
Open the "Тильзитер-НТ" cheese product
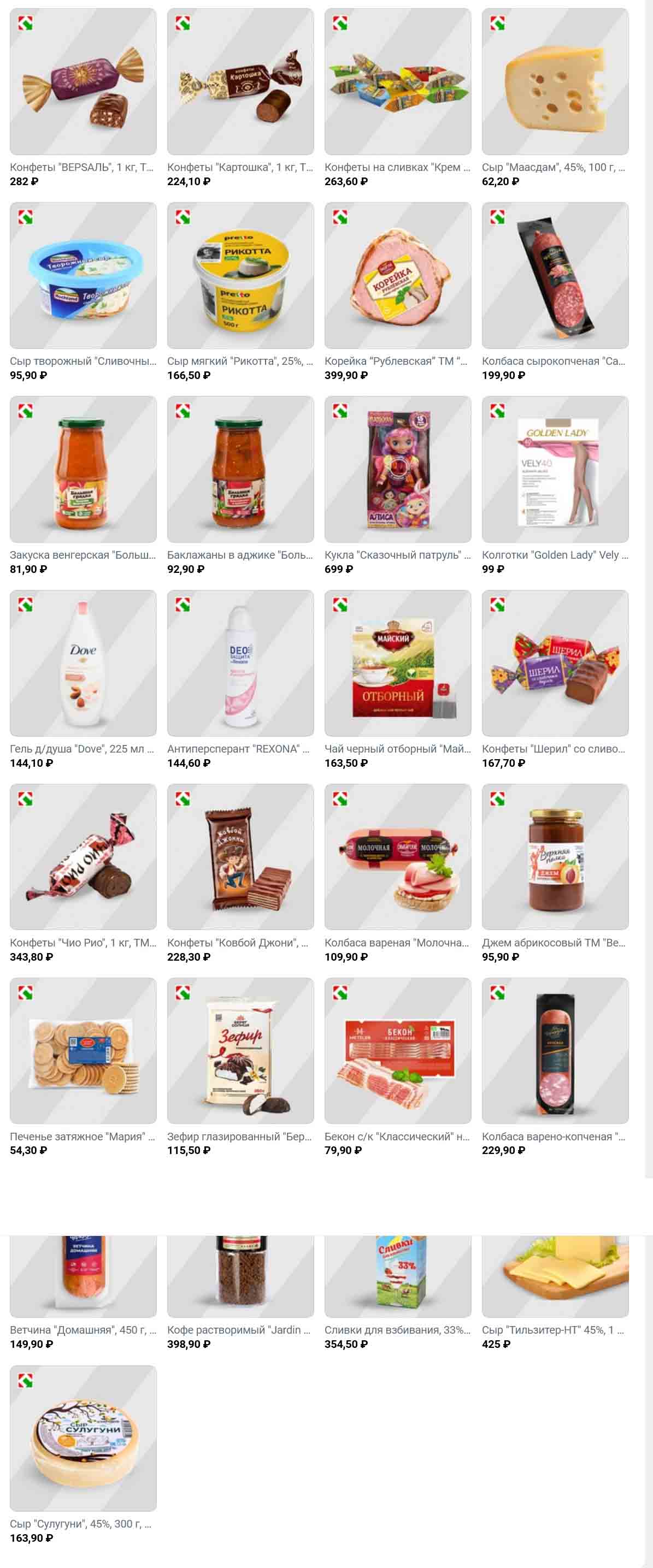pyautogui.click(x=555, y=1275)
